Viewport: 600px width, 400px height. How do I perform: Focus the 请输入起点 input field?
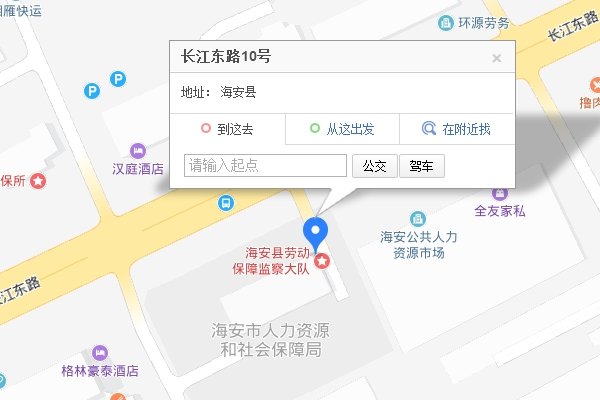(x=266, y=166)
